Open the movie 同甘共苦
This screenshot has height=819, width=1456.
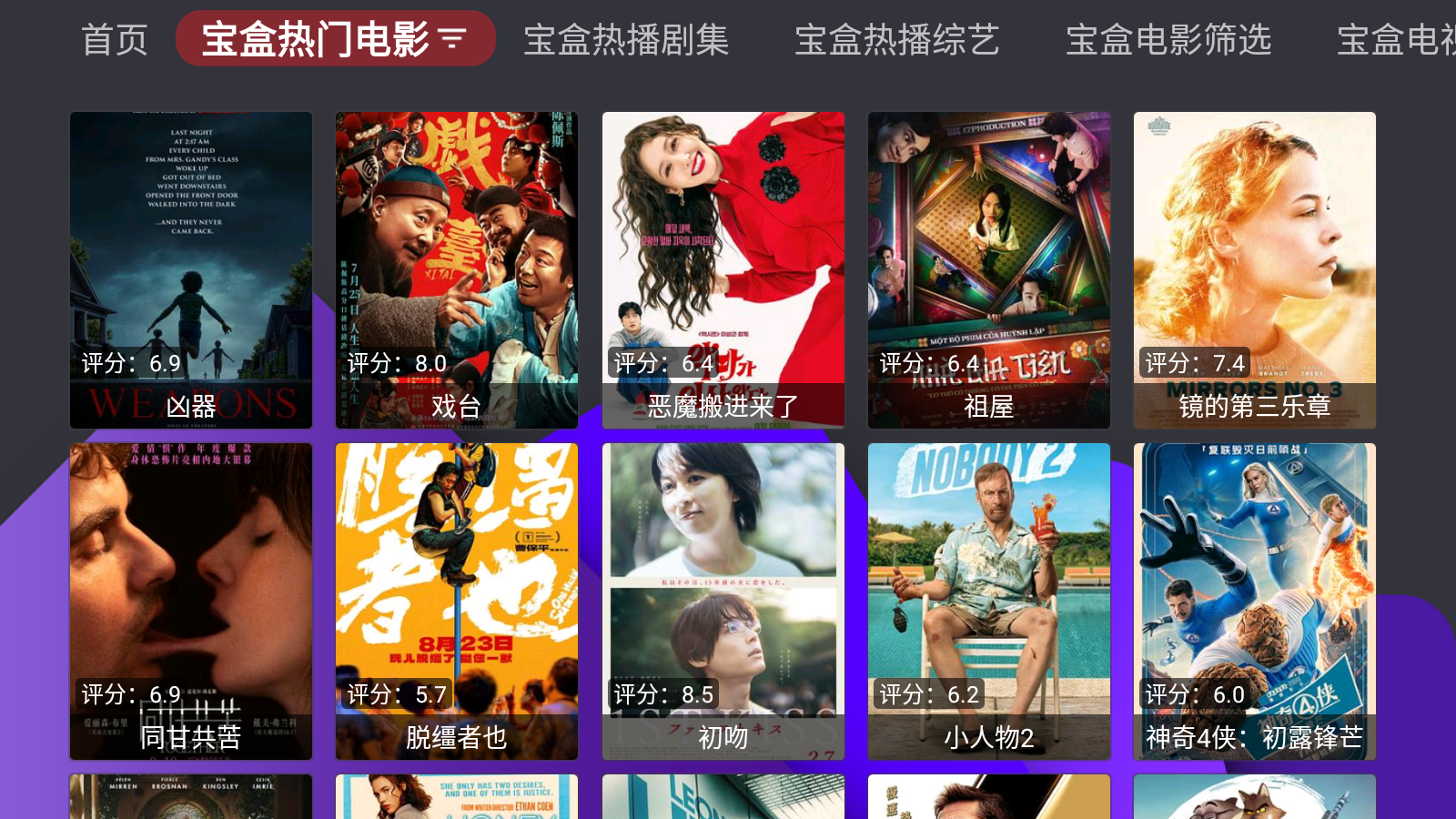191,601
